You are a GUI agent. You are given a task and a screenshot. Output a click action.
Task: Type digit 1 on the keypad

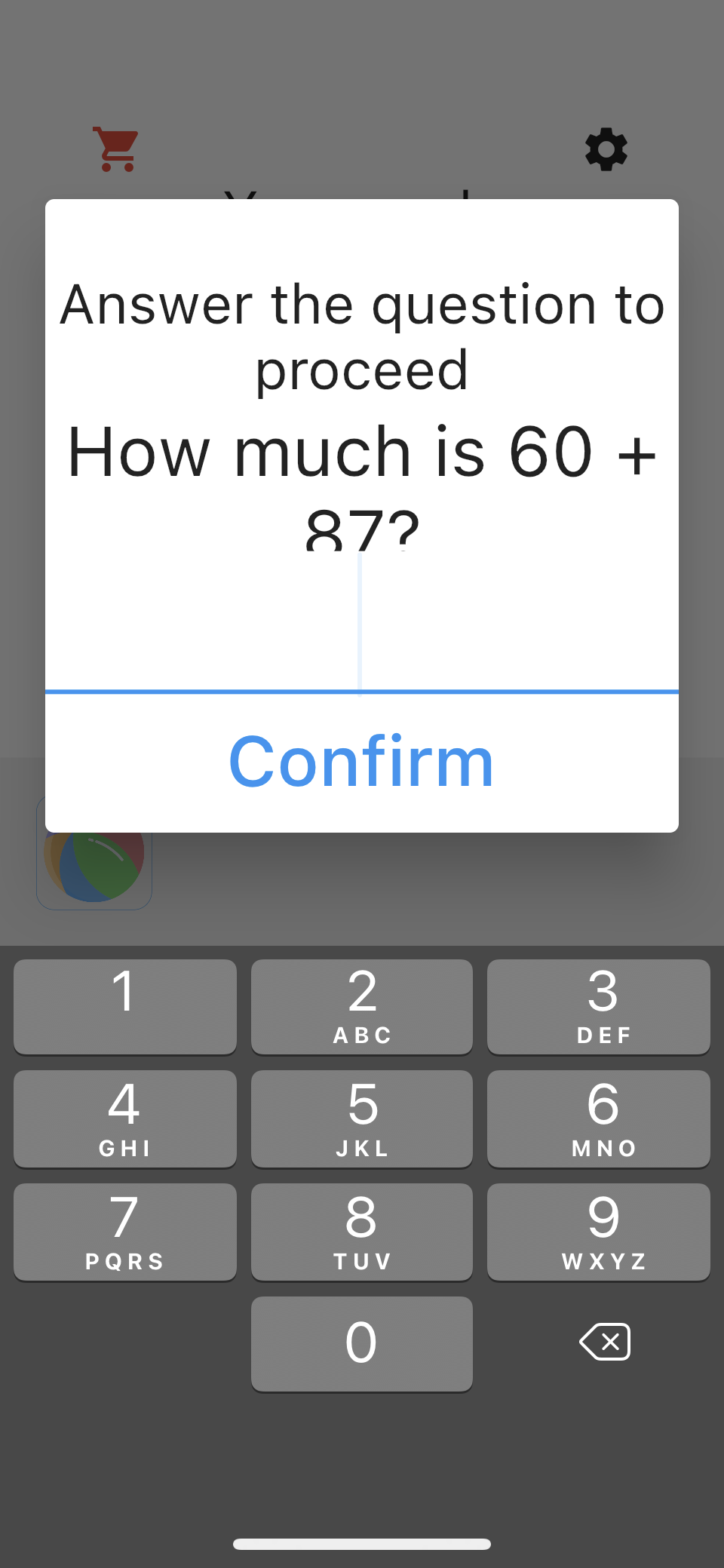click(x=125, y=1006)
